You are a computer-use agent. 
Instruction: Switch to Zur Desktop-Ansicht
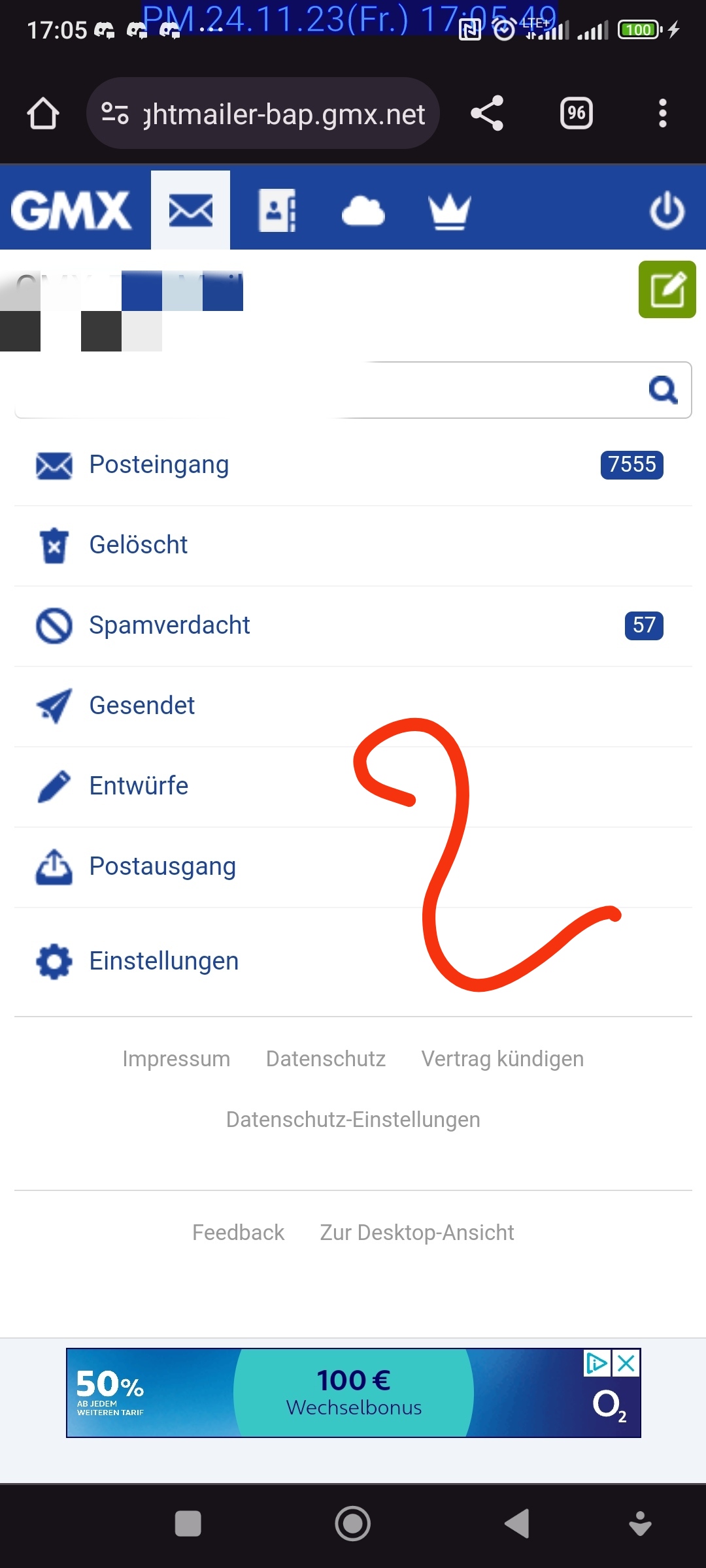pos(416,1232)
